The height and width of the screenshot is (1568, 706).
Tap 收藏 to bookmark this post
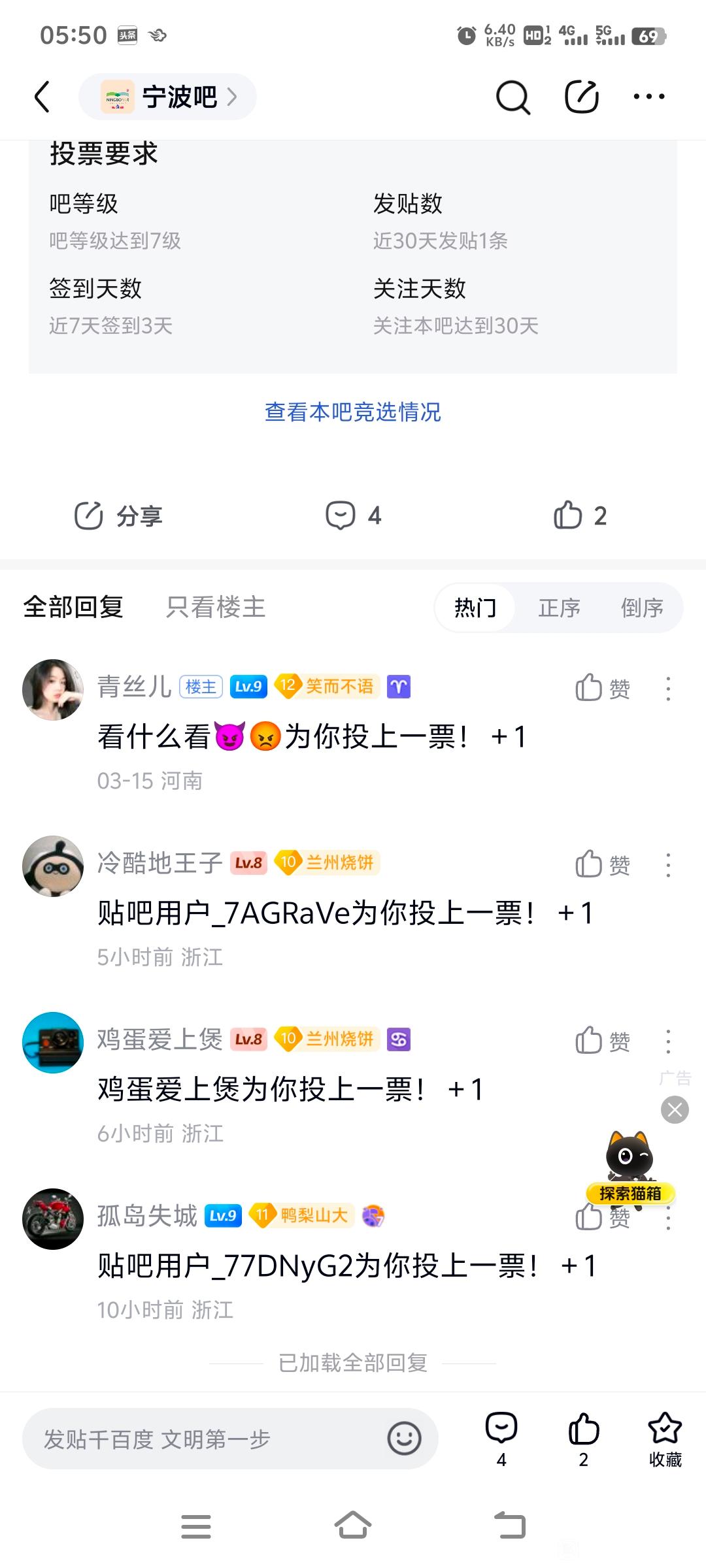pyautogui.click(x=665, y=1441)
